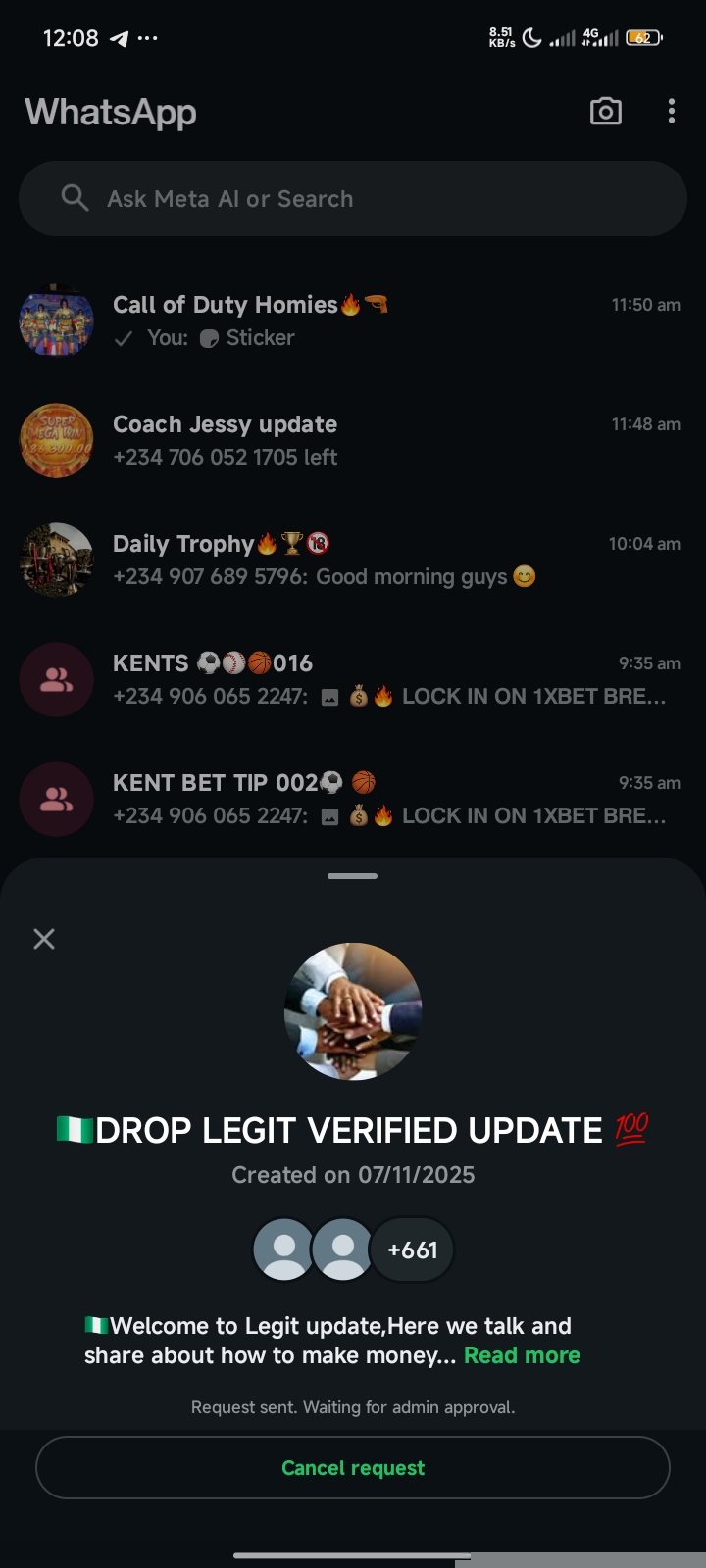Open the Call of Duty Homies chat
Viewport: 706px width, 1568px height.
pos(353,320)
